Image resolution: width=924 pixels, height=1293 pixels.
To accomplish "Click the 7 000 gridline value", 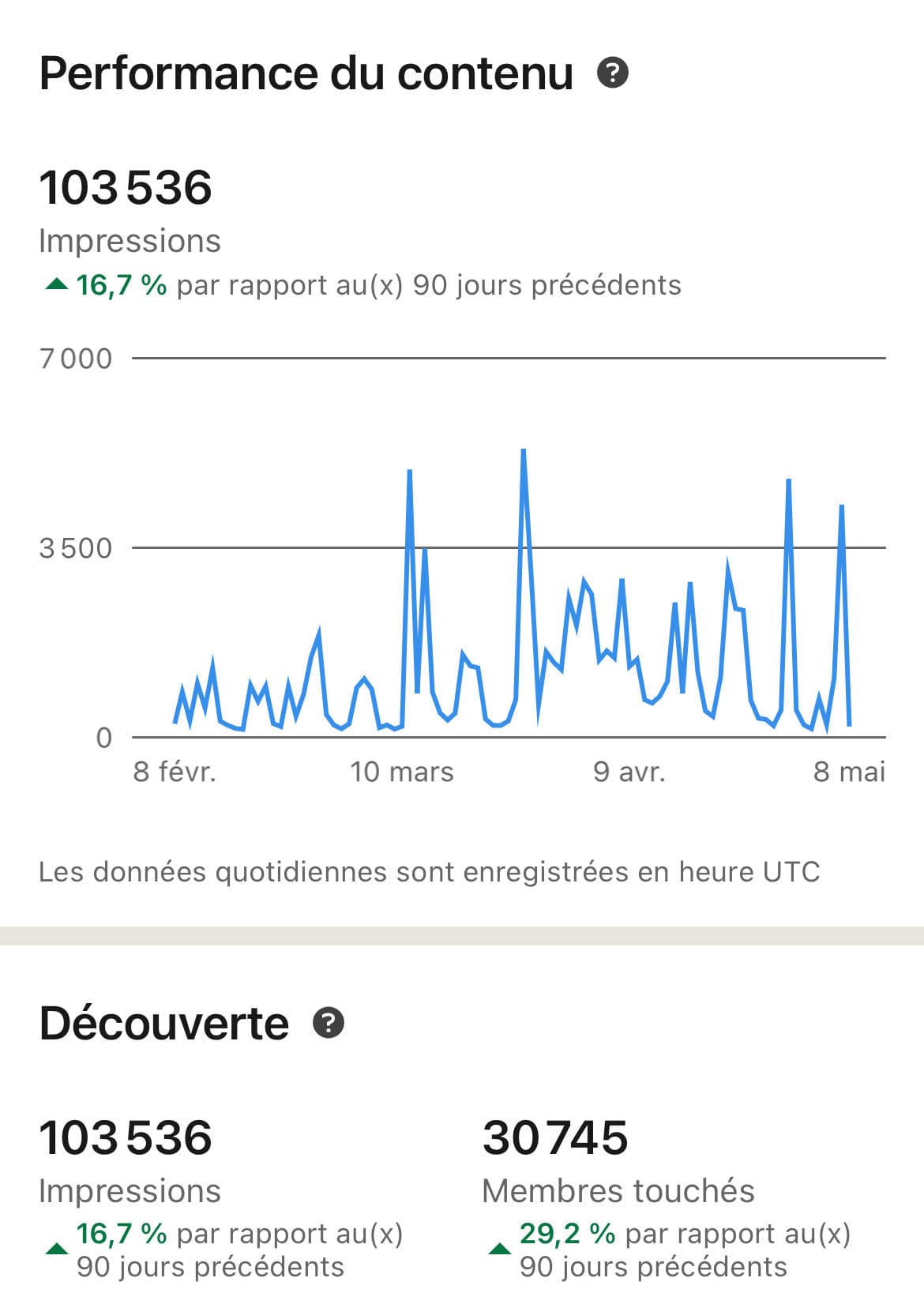I will pyautogui.click(x=75, y=358).
